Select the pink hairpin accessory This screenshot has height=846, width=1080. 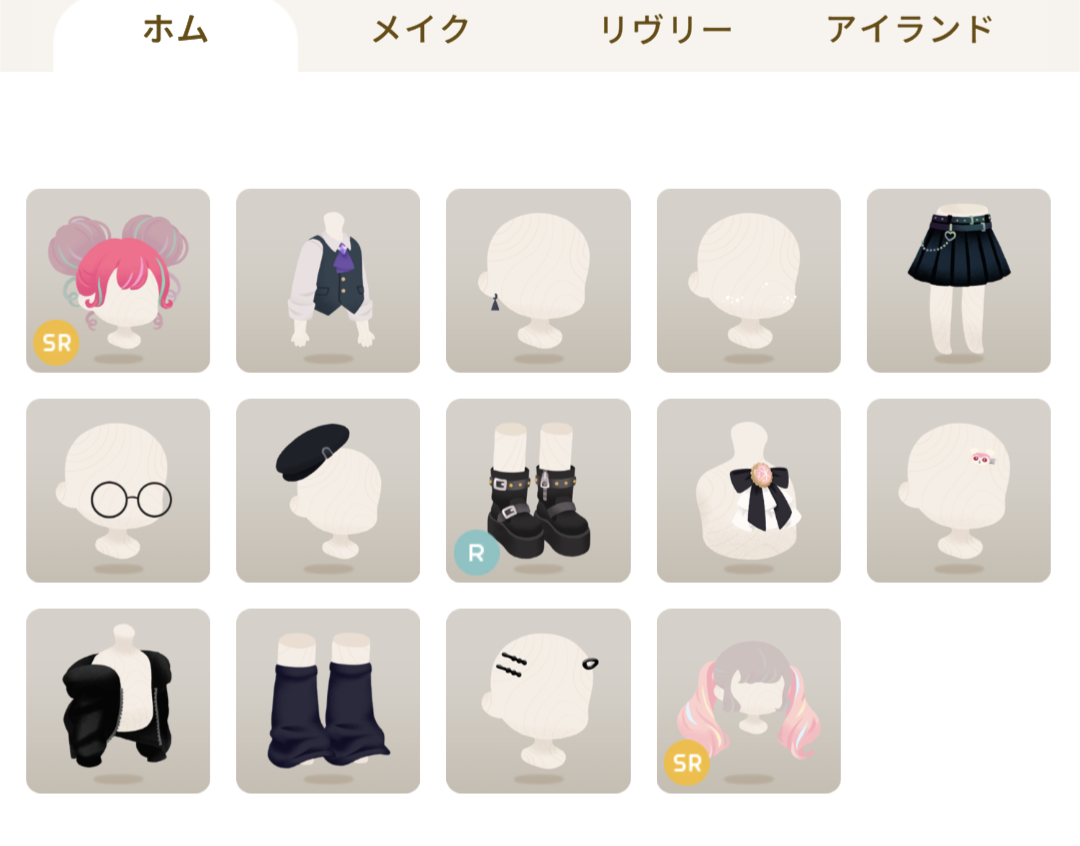958,490
